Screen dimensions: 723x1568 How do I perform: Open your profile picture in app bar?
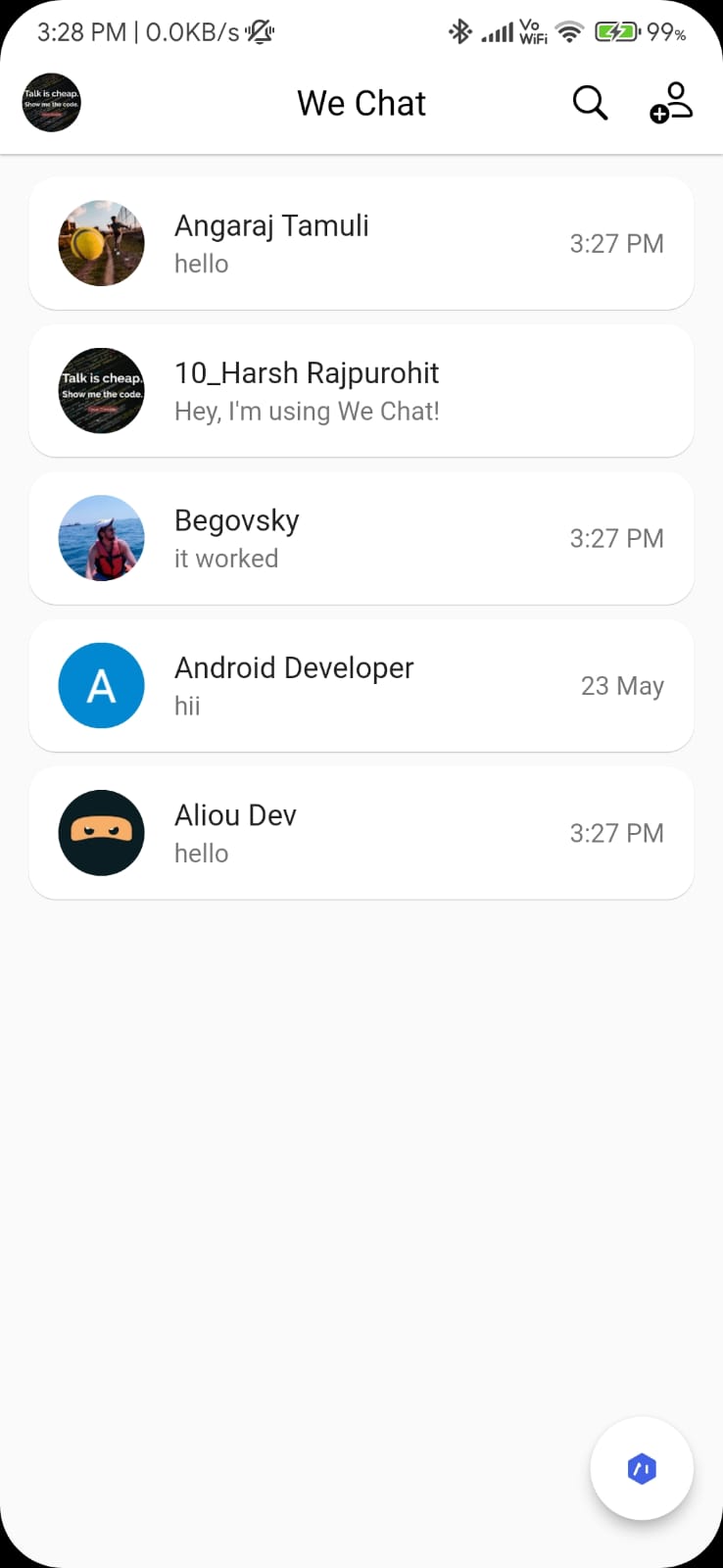[x=51, y=103]
